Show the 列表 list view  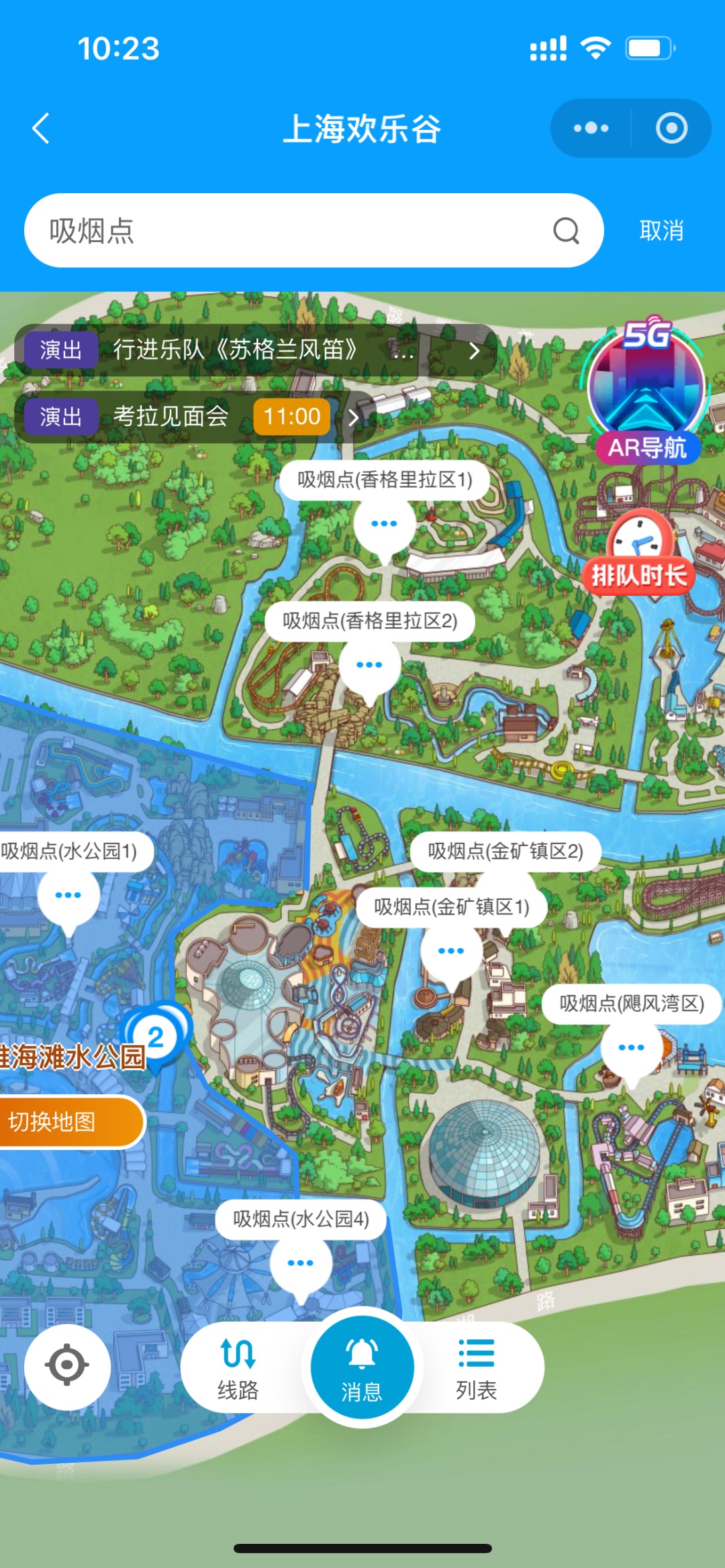(x=476, y=1367)
